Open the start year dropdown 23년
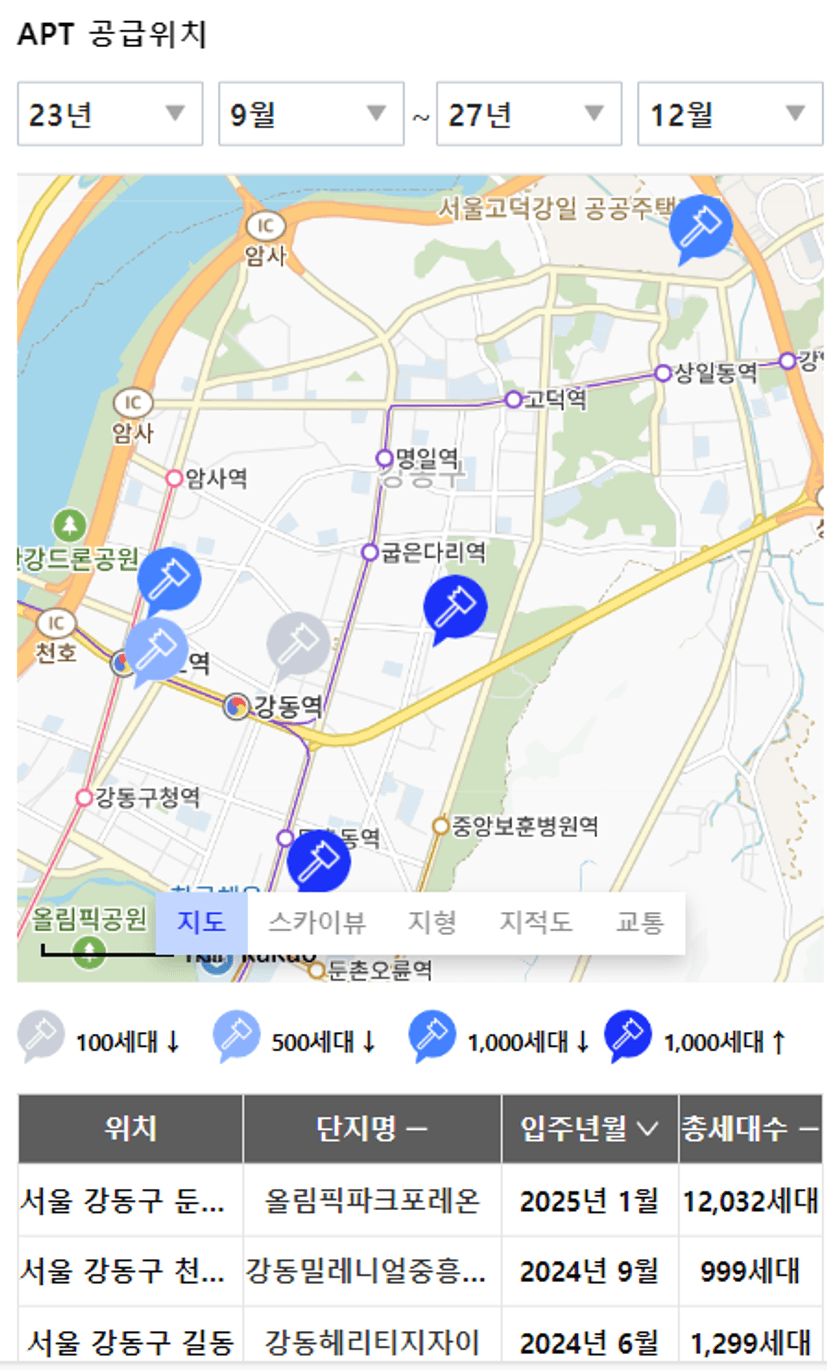The image size is (827, 1370). pos(110,114)
